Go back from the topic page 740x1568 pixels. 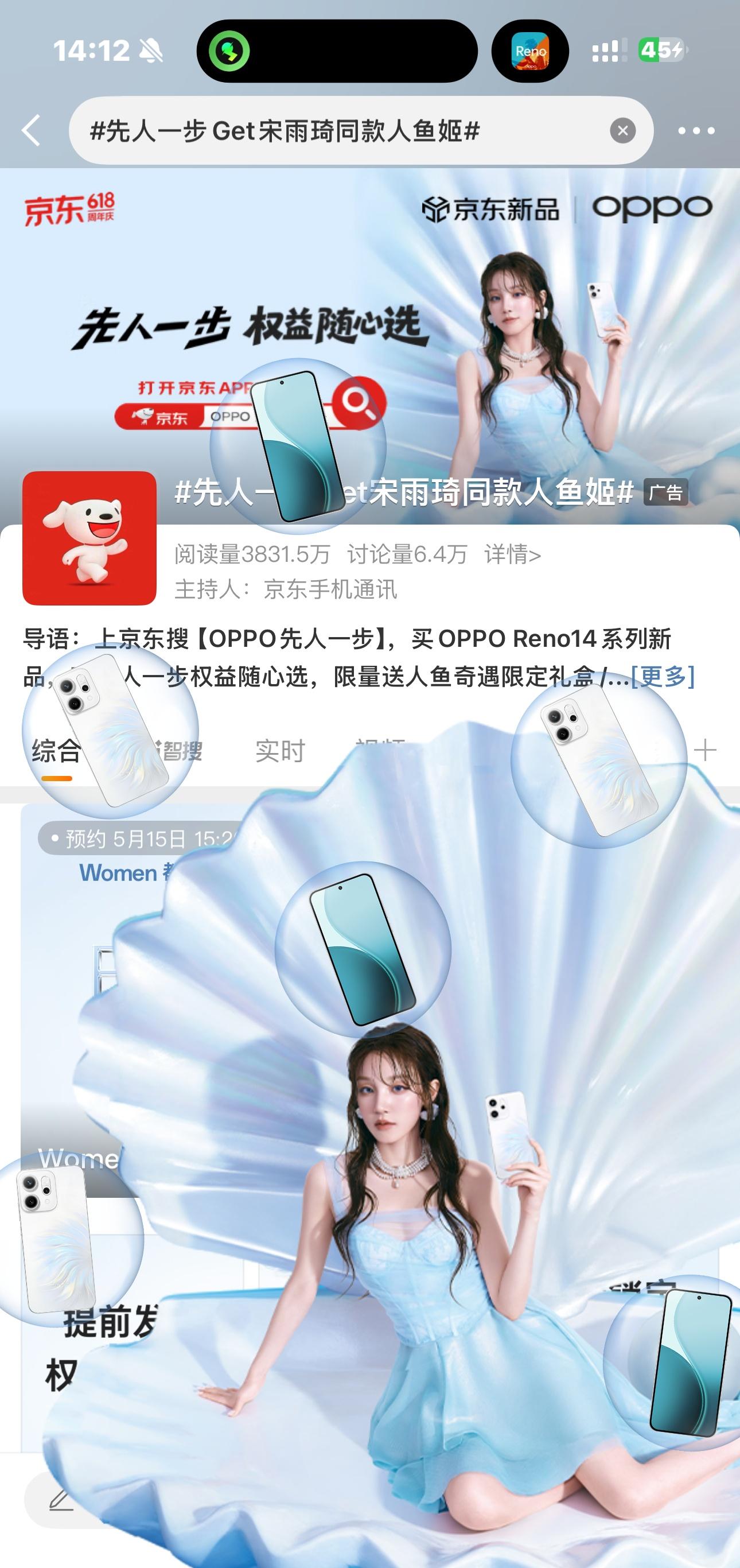point(32,130)
